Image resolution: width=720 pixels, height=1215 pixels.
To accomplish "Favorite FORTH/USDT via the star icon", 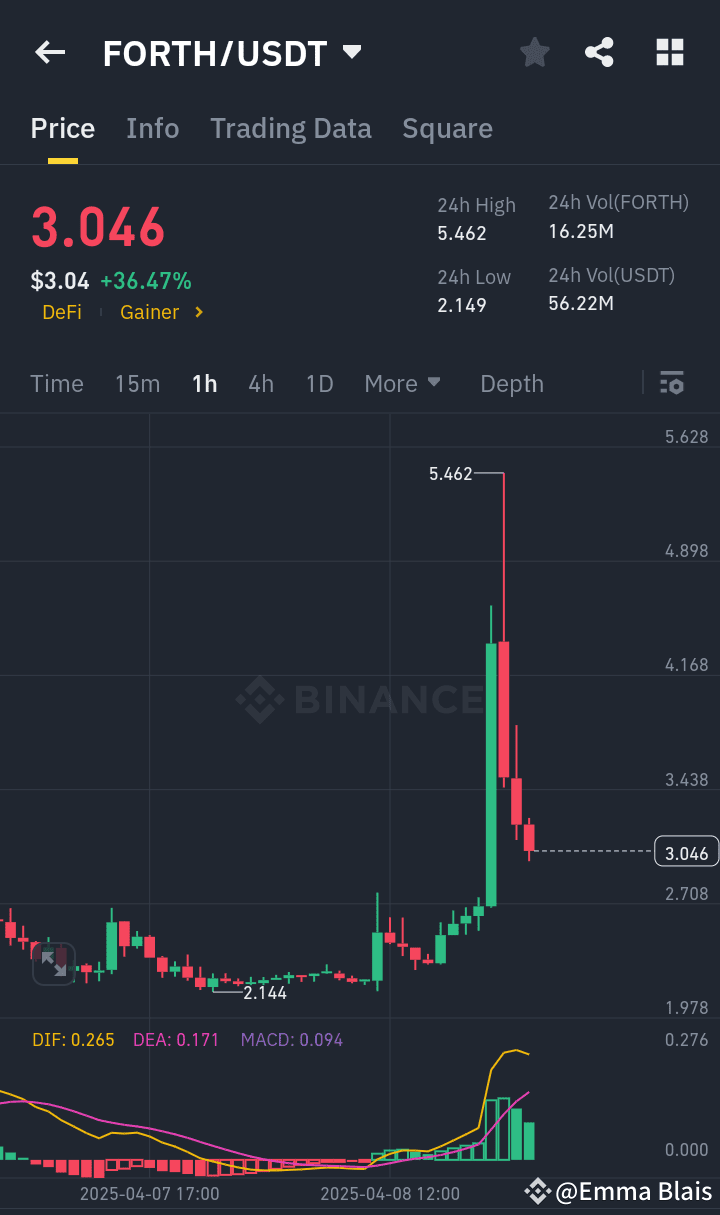I will (x=534, y=52).
